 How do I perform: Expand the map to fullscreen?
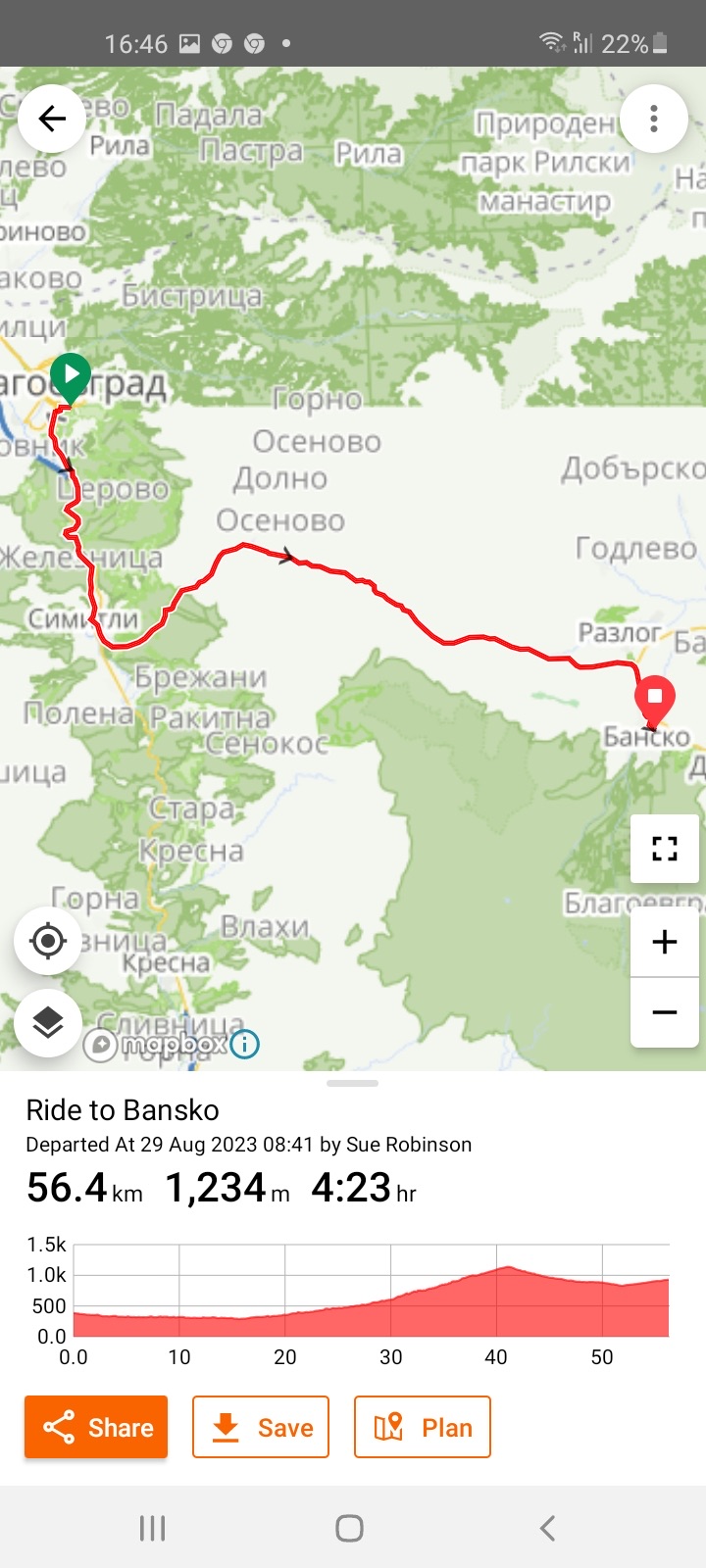coord(665,849)
